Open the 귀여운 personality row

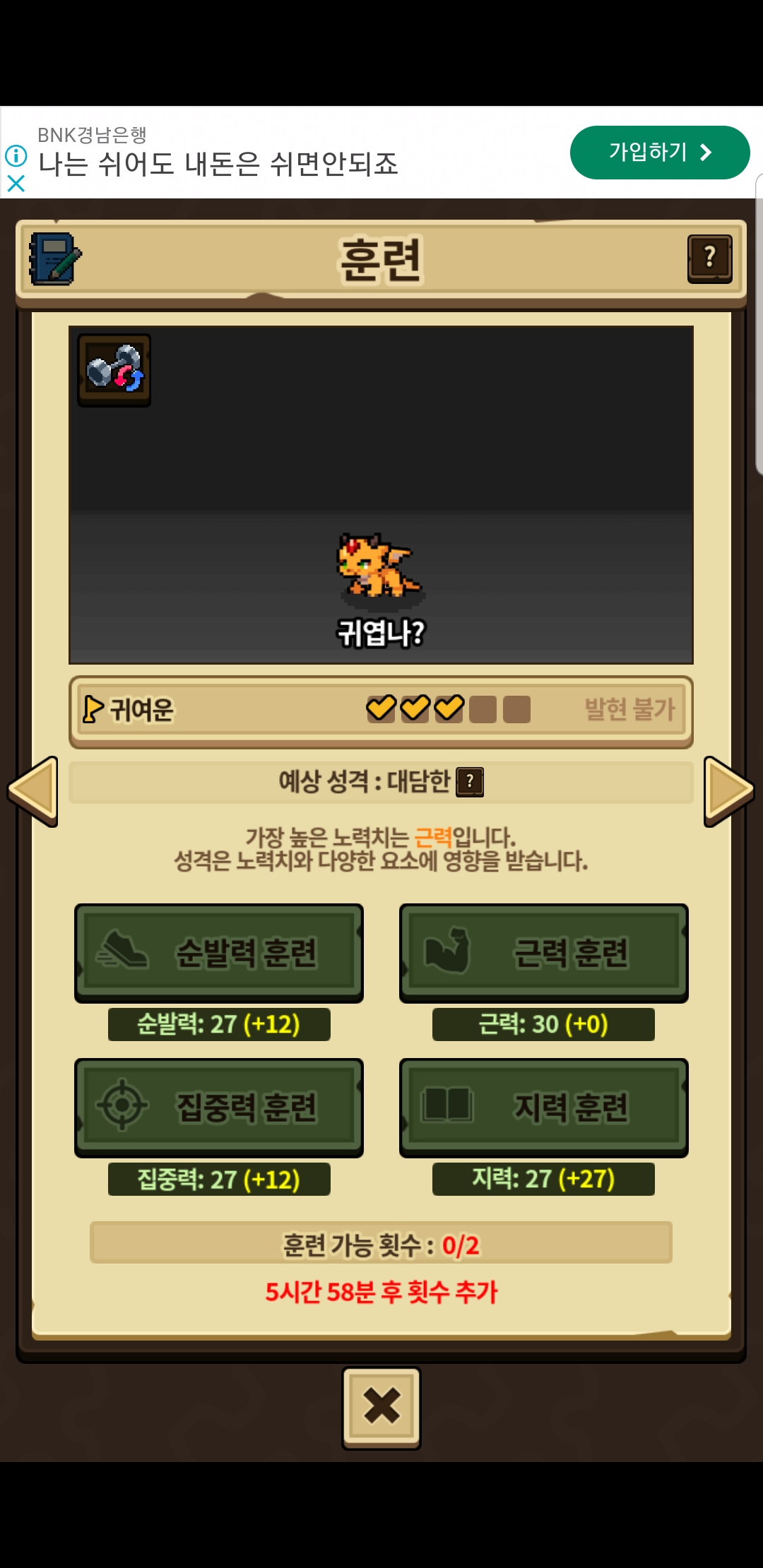[x=381, y=711]
